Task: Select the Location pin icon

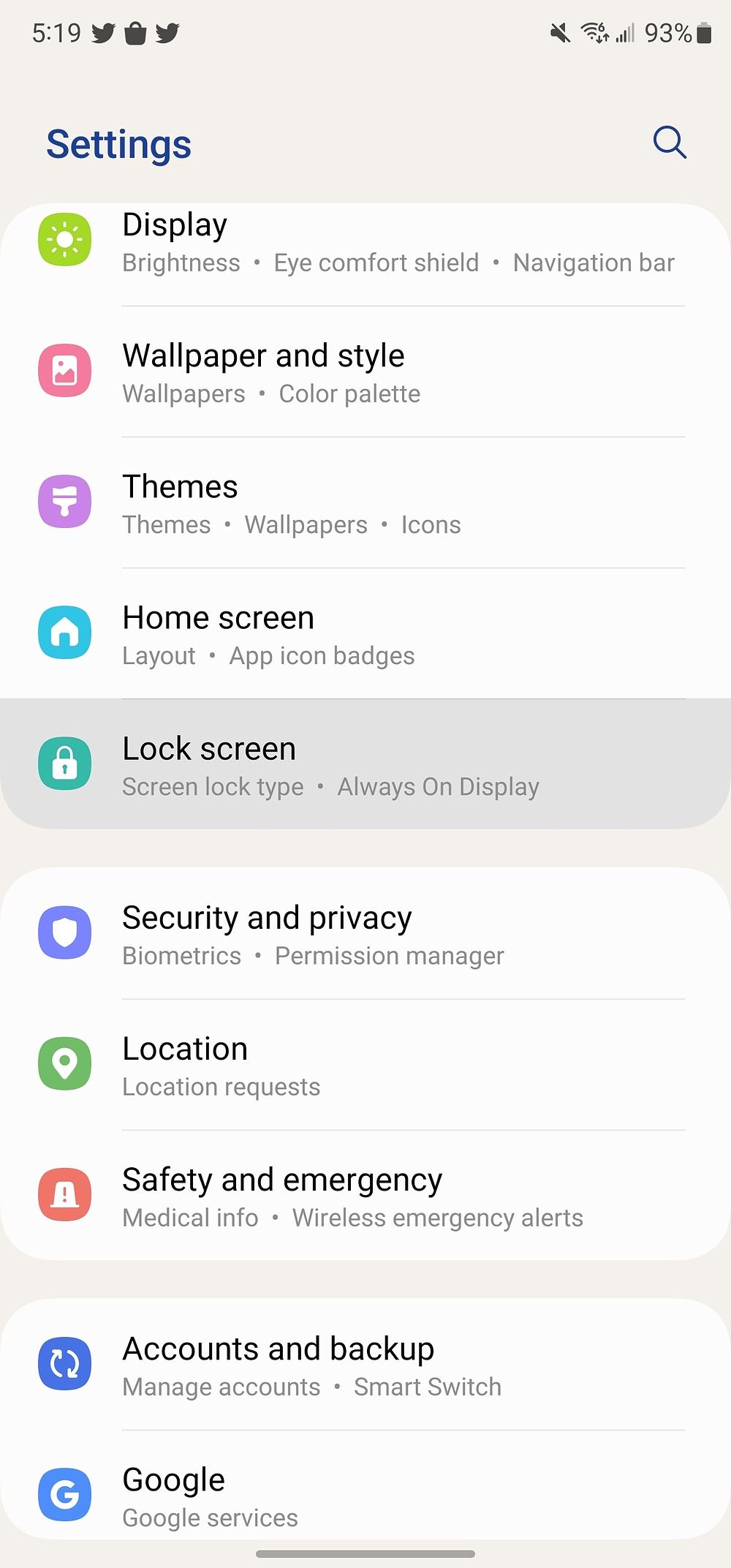Action: click(x=64, y=1063)
